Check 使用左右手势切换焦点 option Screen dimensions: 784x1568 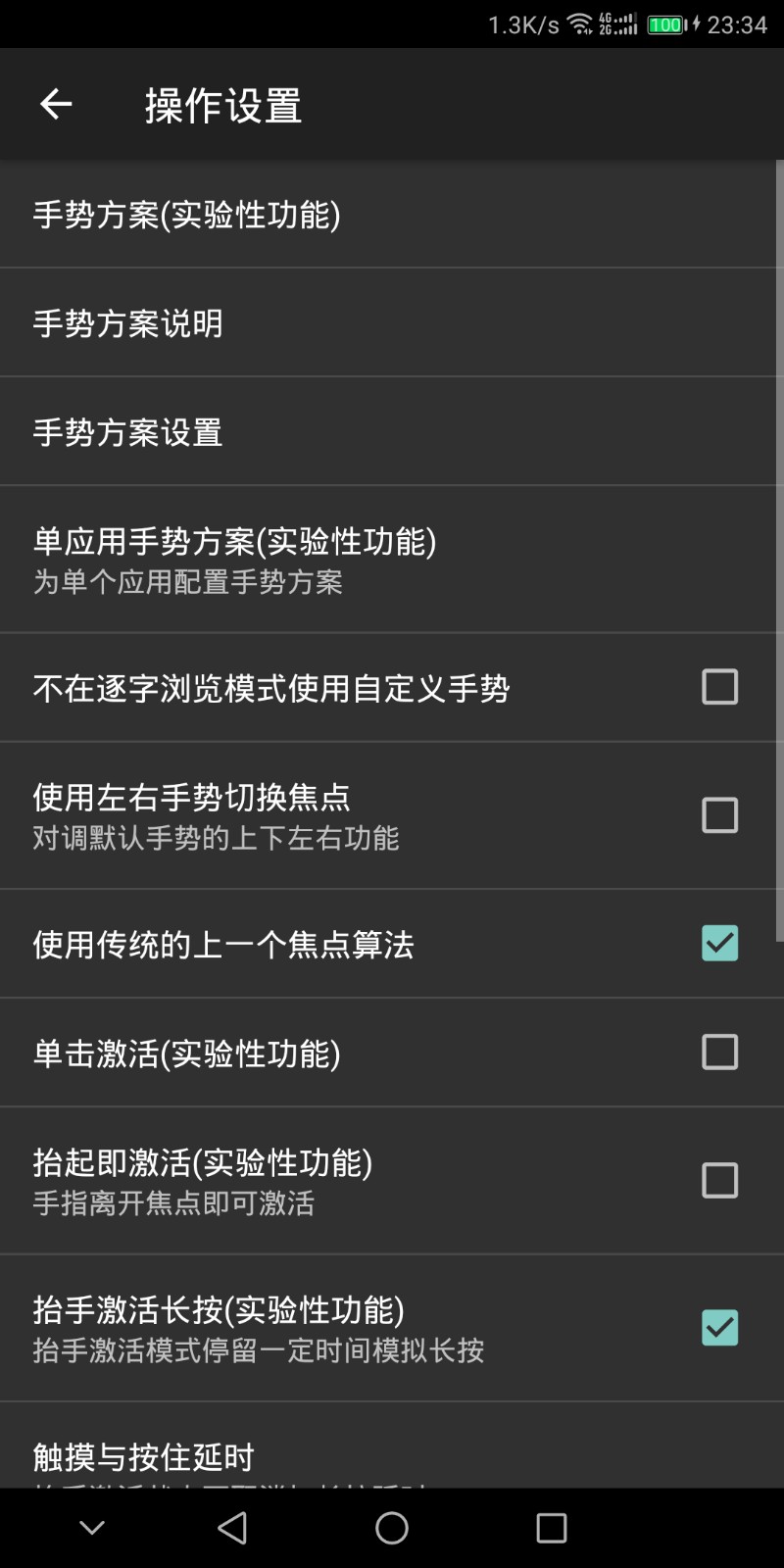[x=719, y=815]
